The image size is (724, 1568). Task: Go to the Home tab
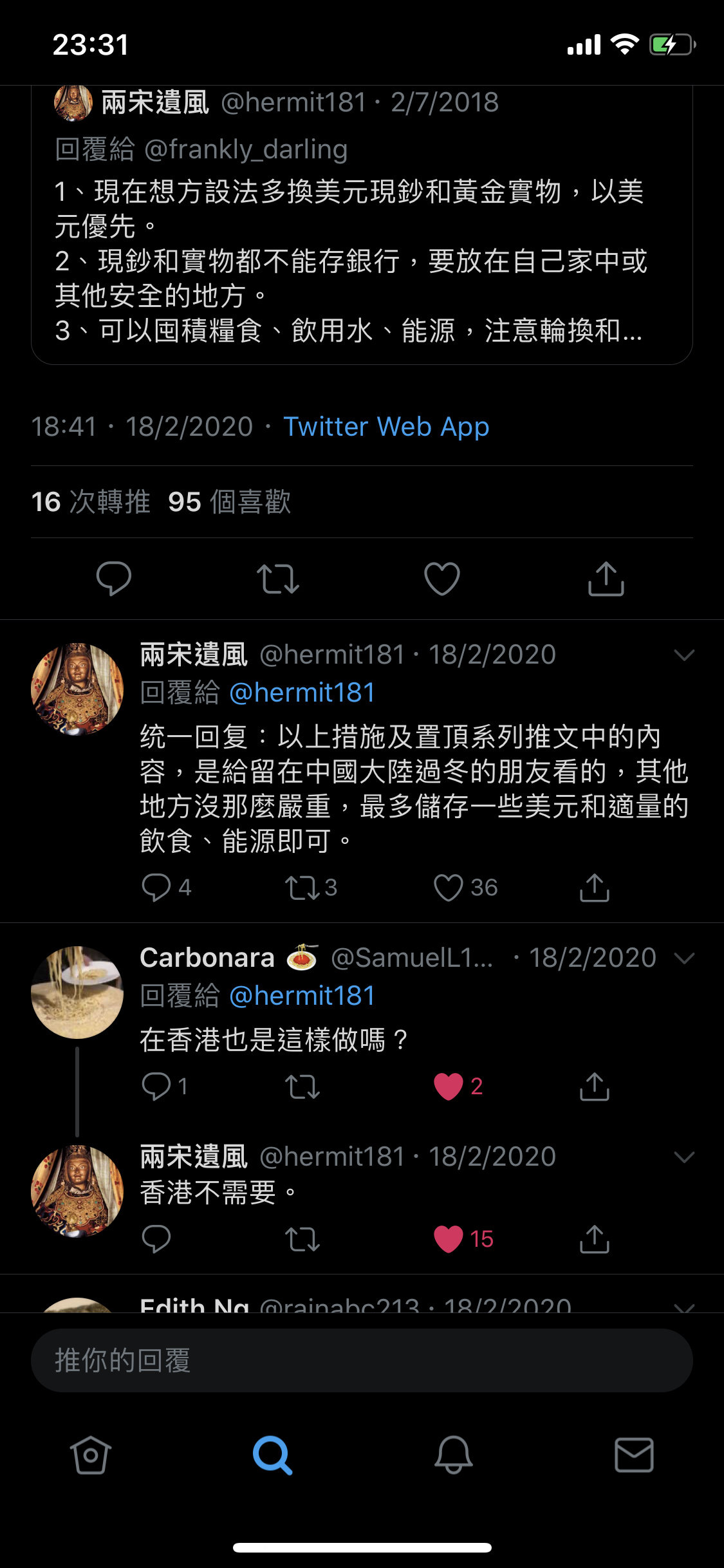(x=91, y=1455)
